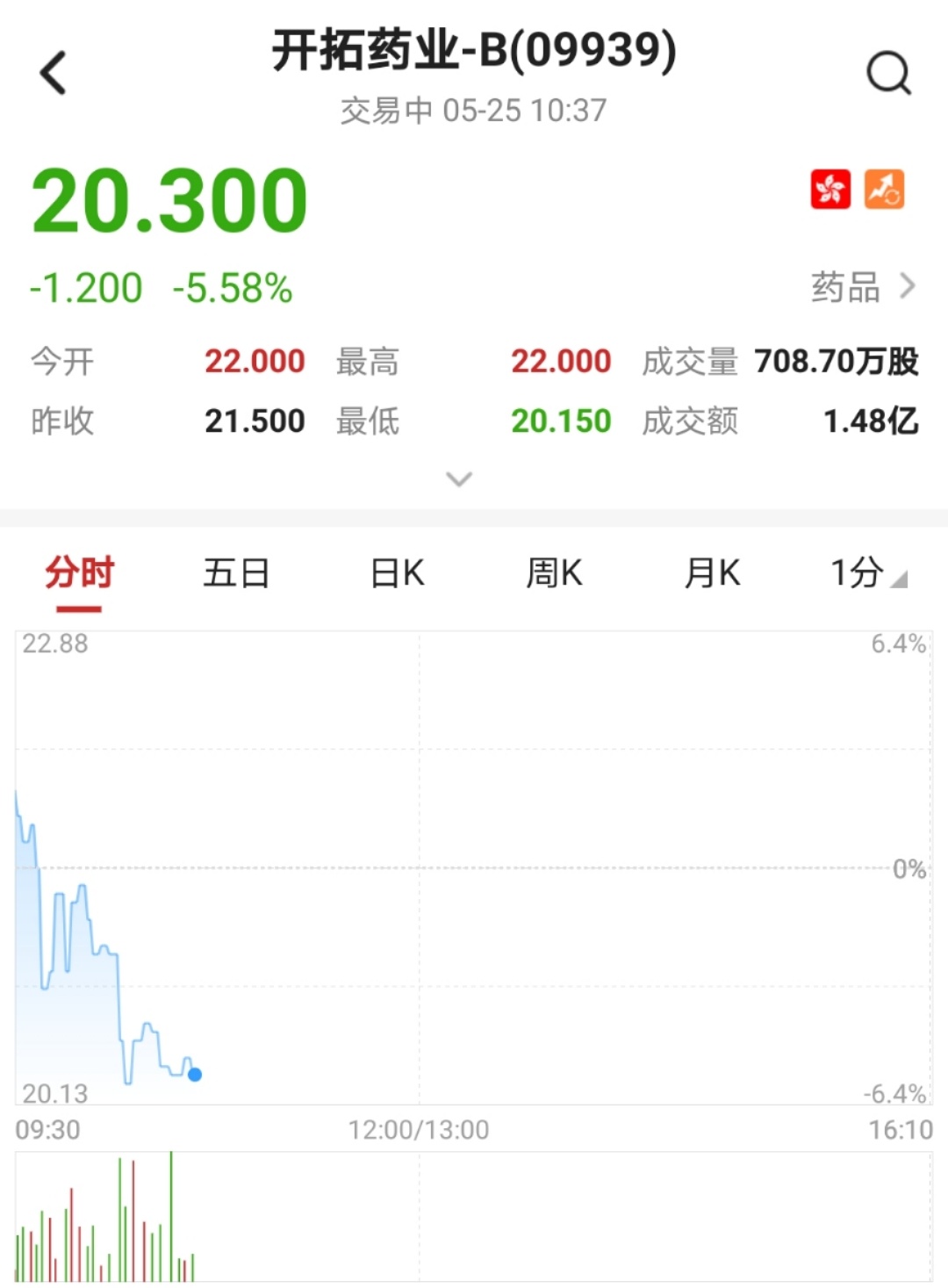948x1288 pixels.
Task: Go back using the arrow icon
Action: pyautogui.click(x=54, y=73)
